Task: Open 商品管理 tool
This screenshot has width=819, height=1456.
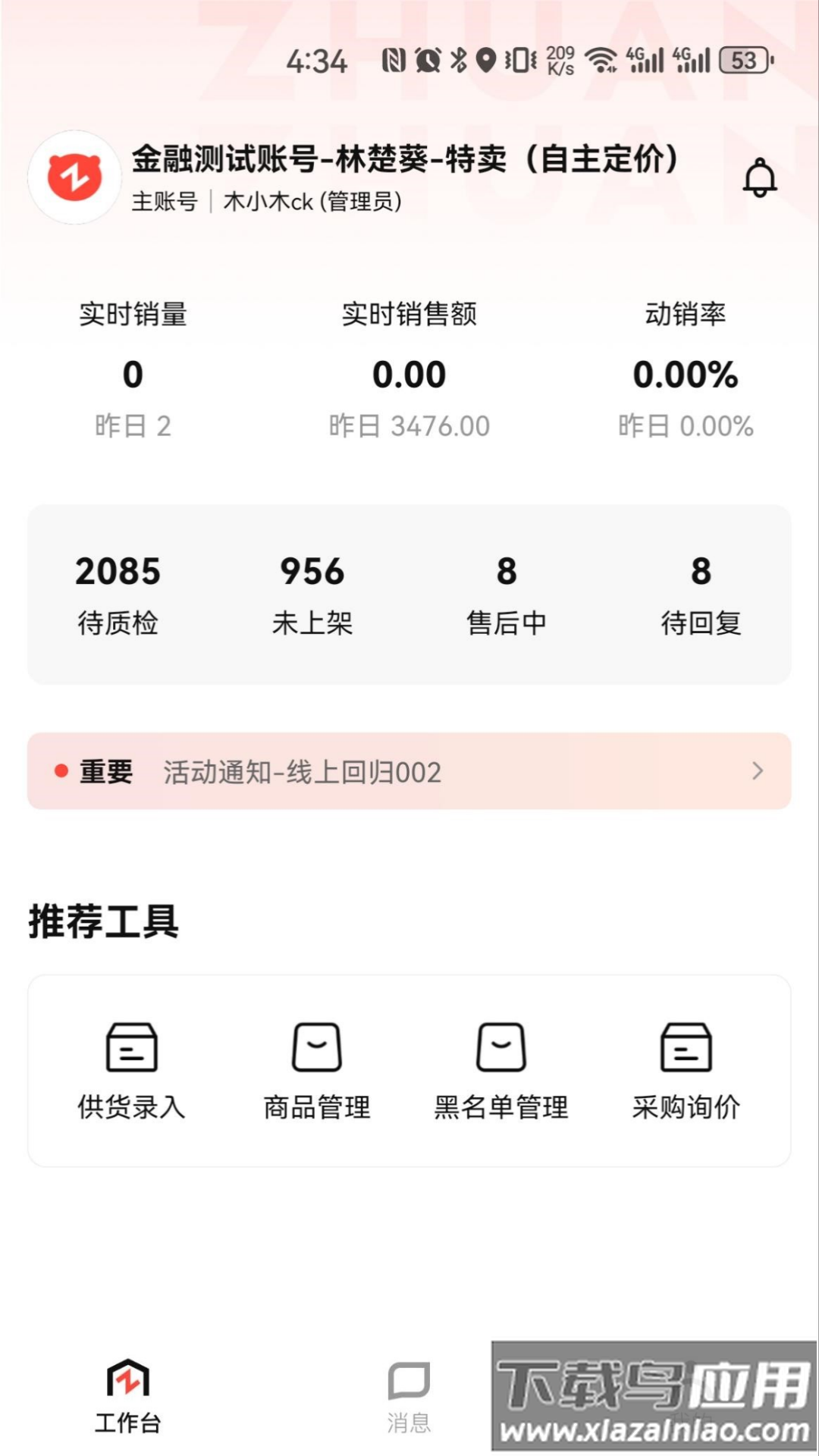Action: [x=317, y=1070]
